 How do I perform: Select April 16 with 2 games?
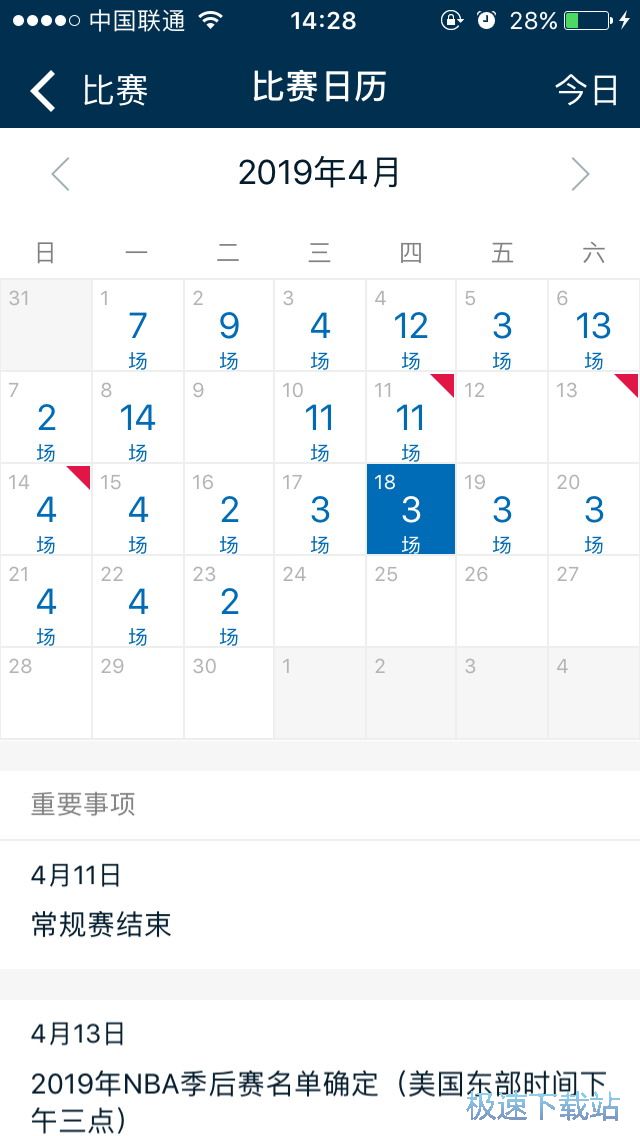coord(229,510)
